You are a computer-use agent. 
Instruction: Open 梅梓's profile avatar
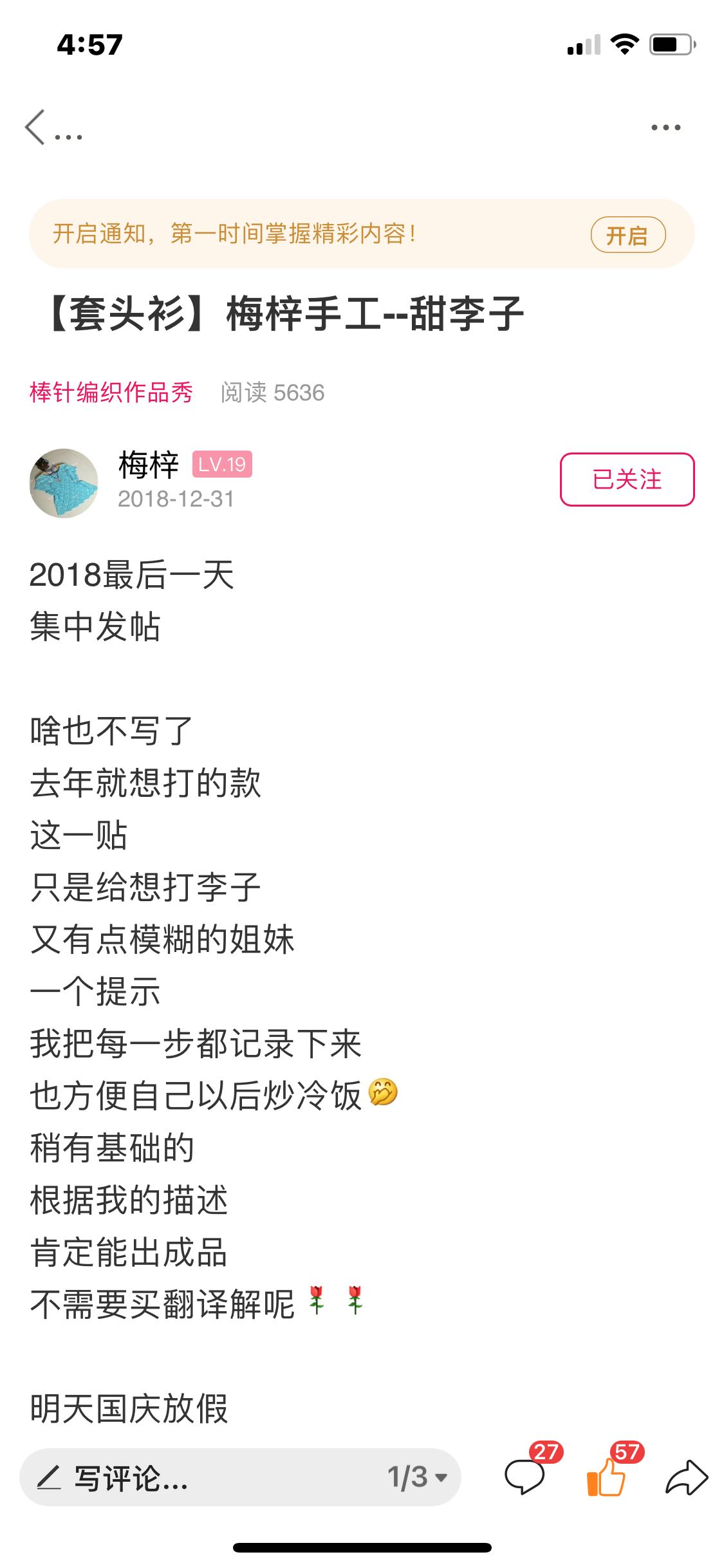[64, 483]
